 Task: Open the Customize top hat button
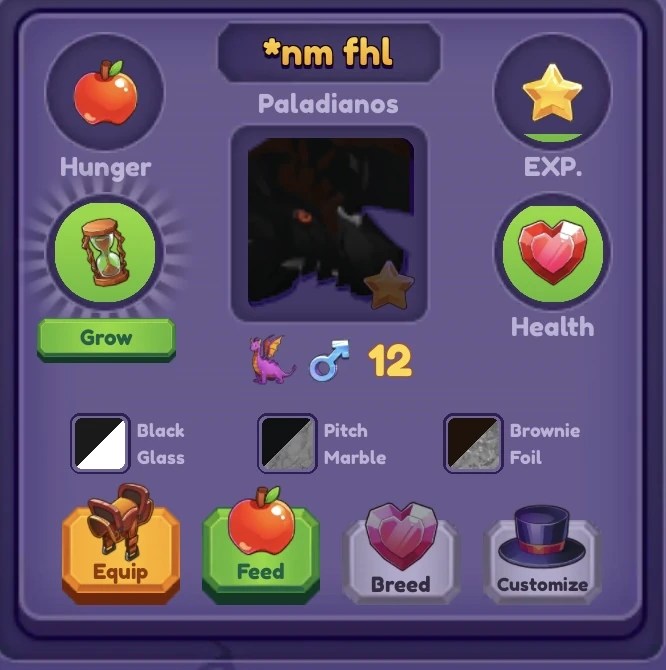[542, 553]
